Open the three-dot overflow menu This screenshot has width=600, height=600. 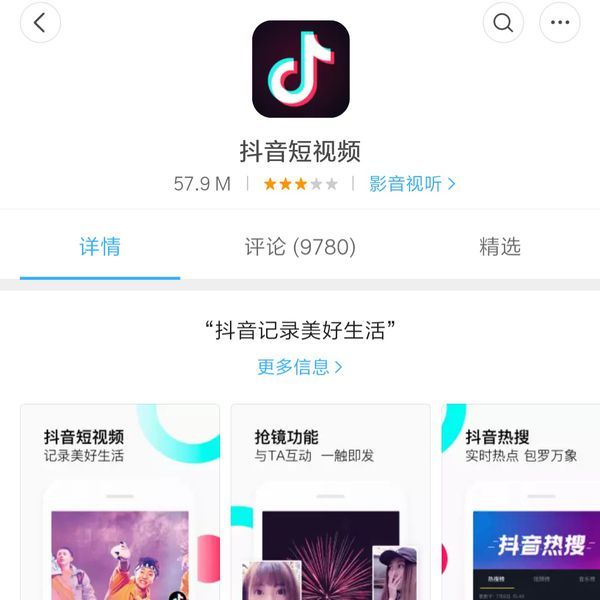point(559,23)
